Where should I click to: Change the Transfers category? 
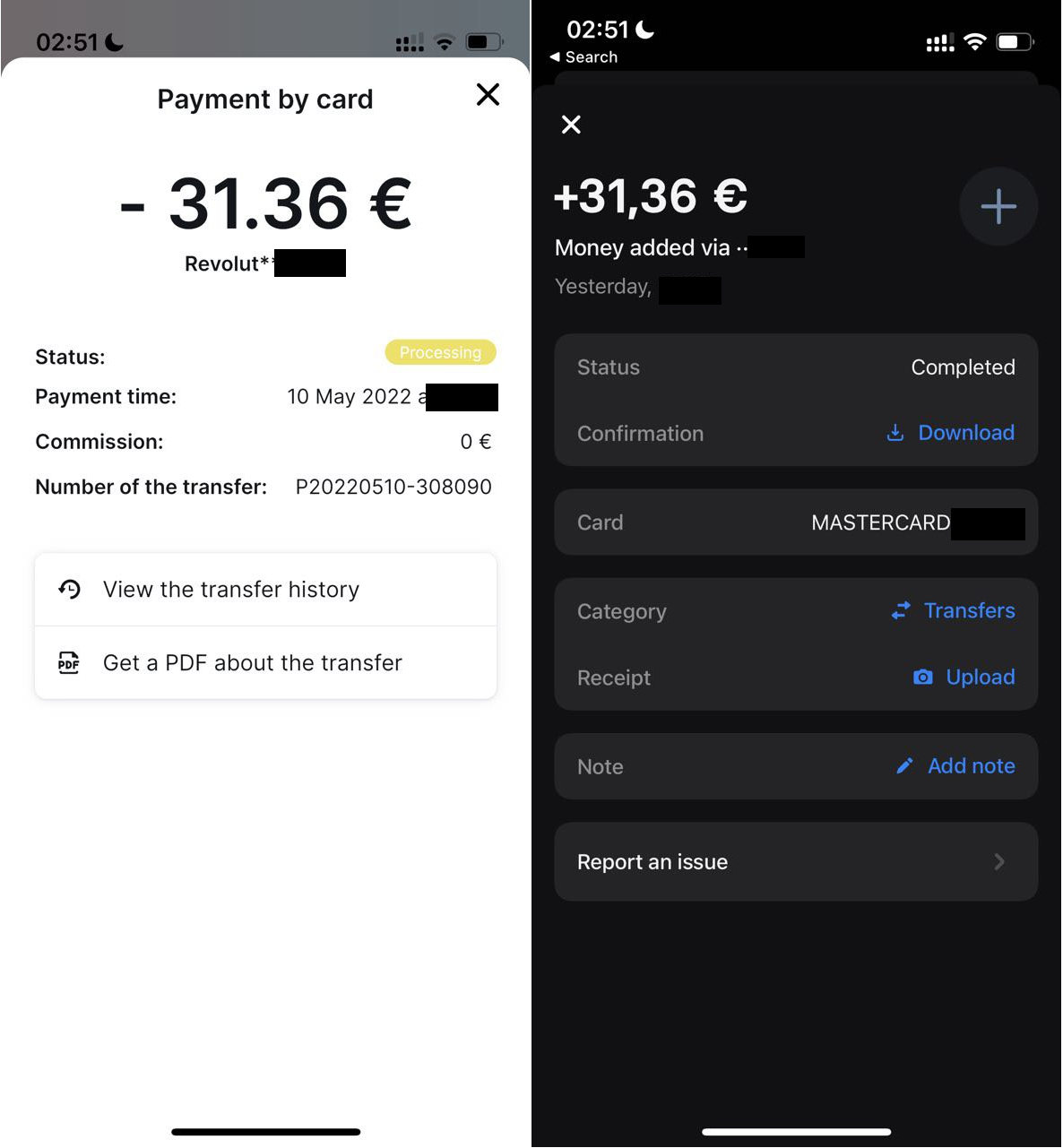(953, 611)
